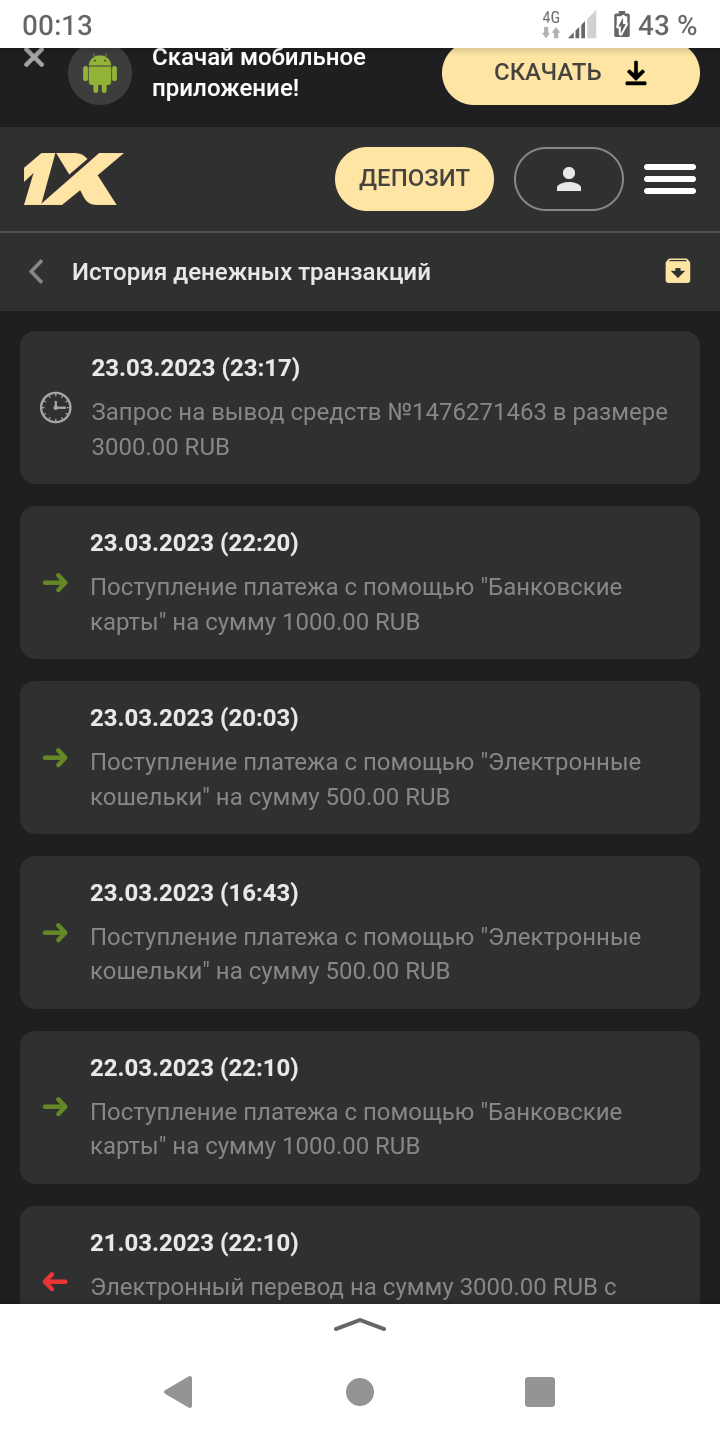Tap the СКАЧАТЬ download button

pos(570,73)
